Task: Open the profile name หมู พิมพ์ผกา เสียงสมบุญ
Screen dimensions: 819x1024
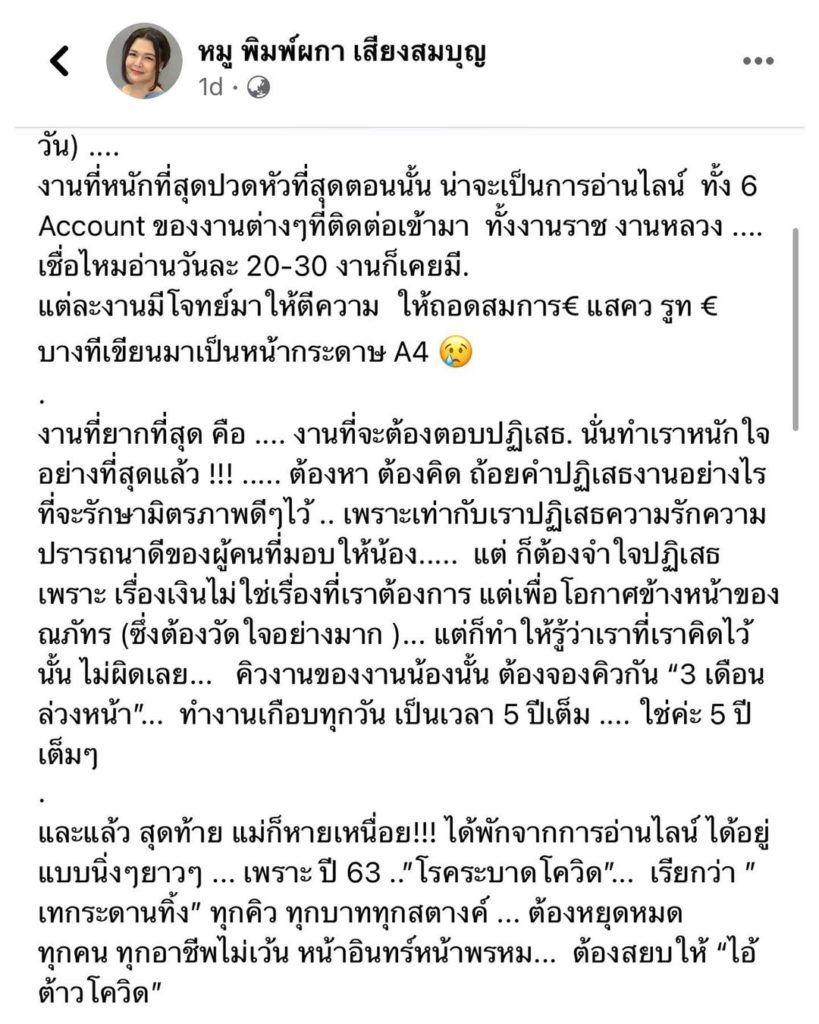Action: [342, 51]
